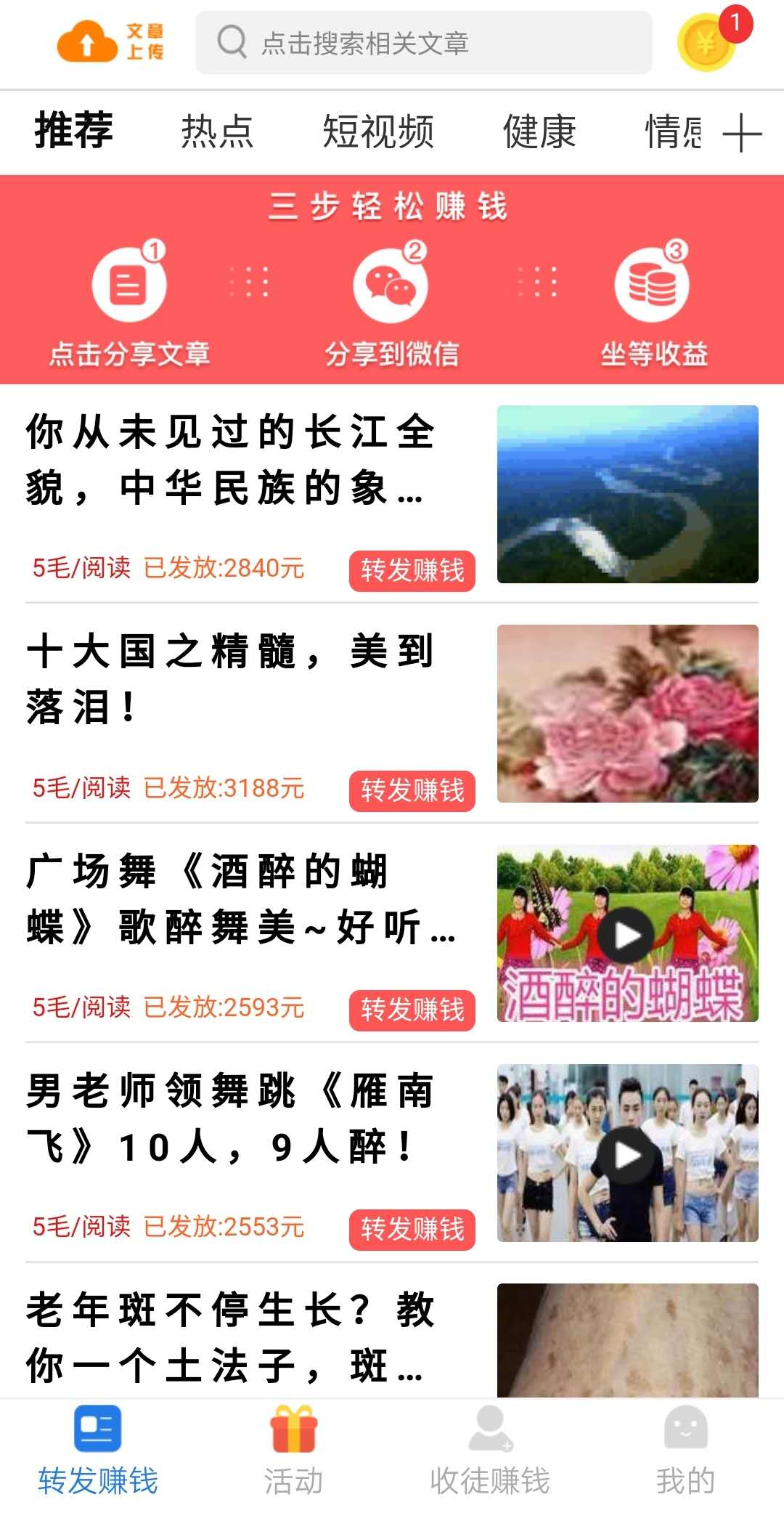Play the 雁南飞 dance video
Image resolution: width=784 pixels, height=1513 pixels.
click(628, 1153)
